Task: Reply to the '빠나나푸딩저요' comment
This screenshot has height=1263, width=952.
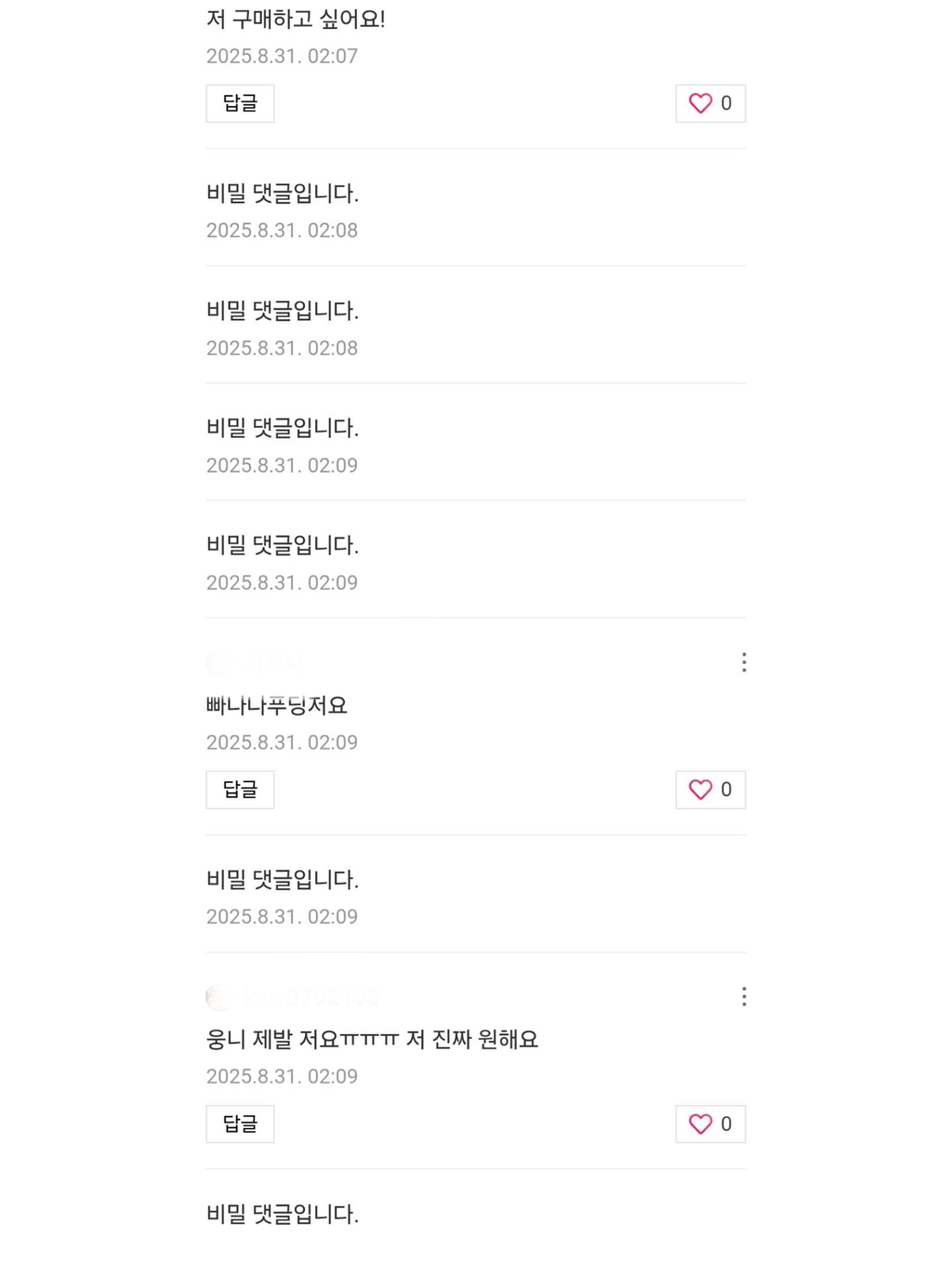Action: [240, 790]
